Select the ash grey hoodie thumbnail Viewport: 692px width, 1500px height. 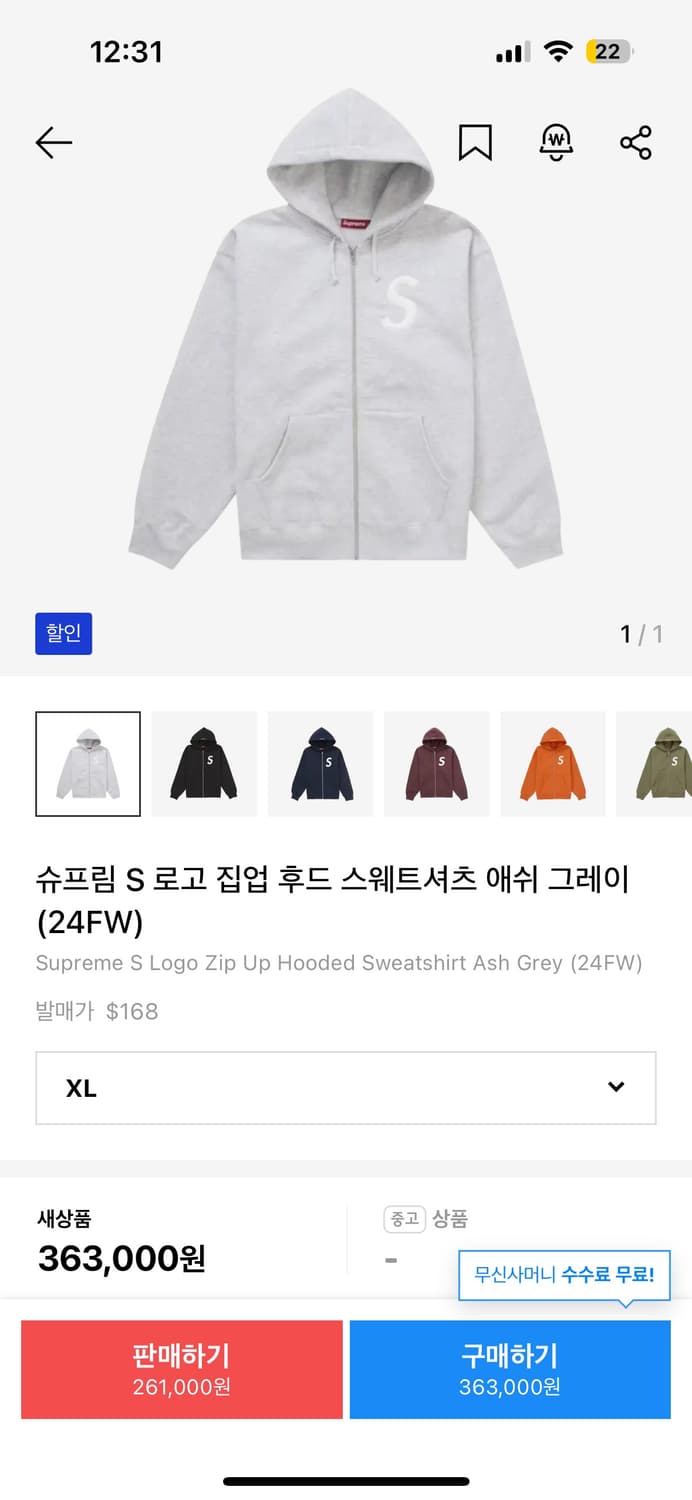(x=88, y=764)
